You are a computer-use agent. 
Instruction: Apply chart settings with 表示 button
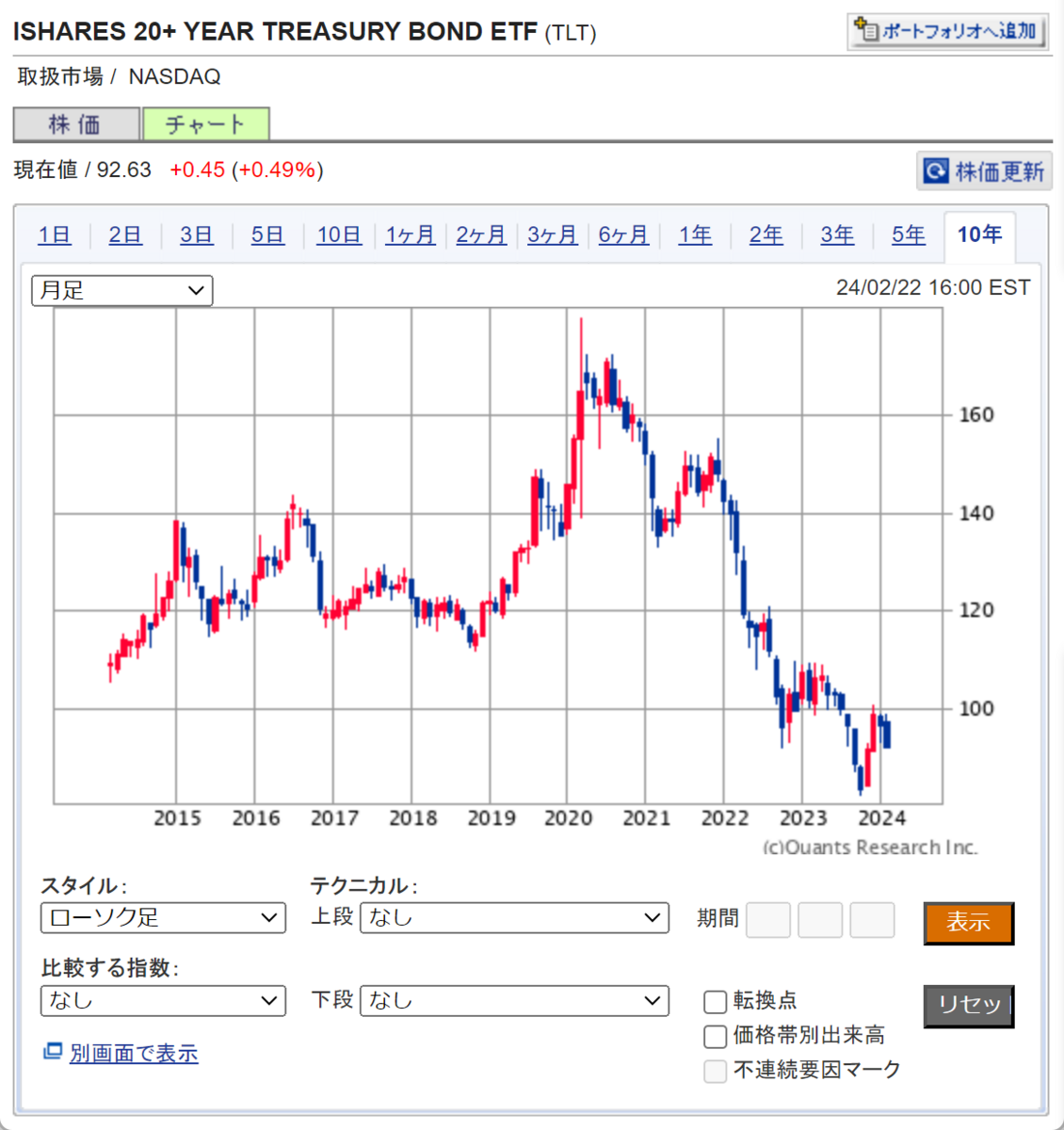tap(968, 923)
